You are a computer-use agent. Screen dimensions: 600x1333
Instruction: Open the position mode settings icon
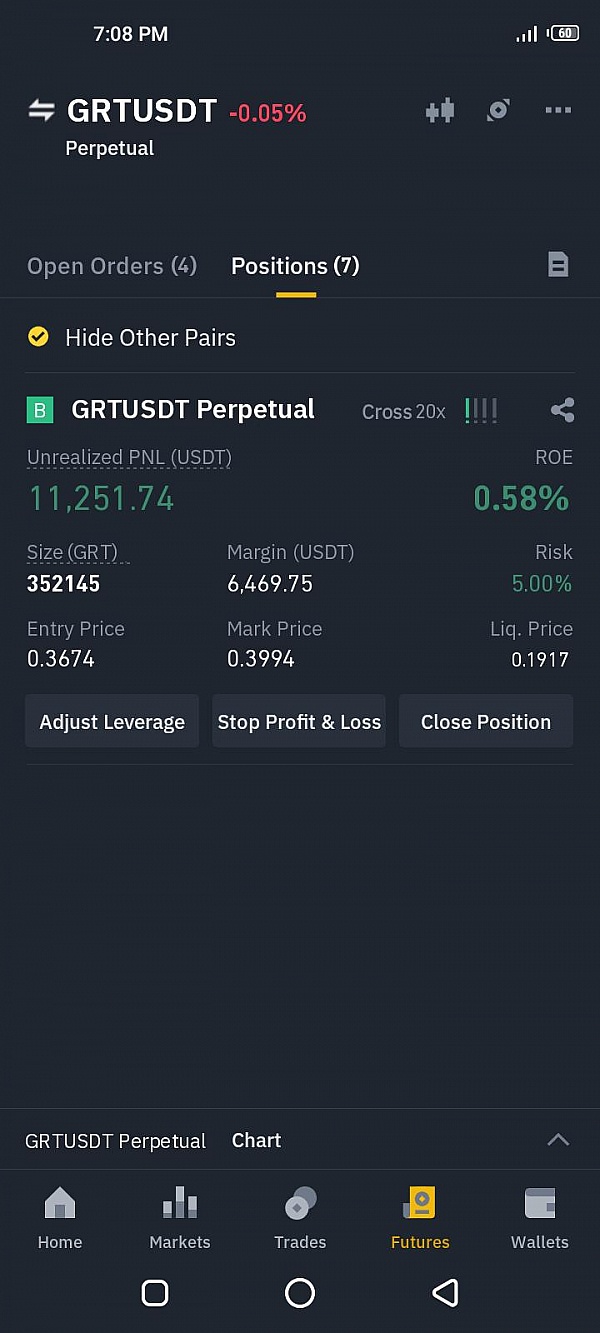pyautogui.click(x=498, y=111)
